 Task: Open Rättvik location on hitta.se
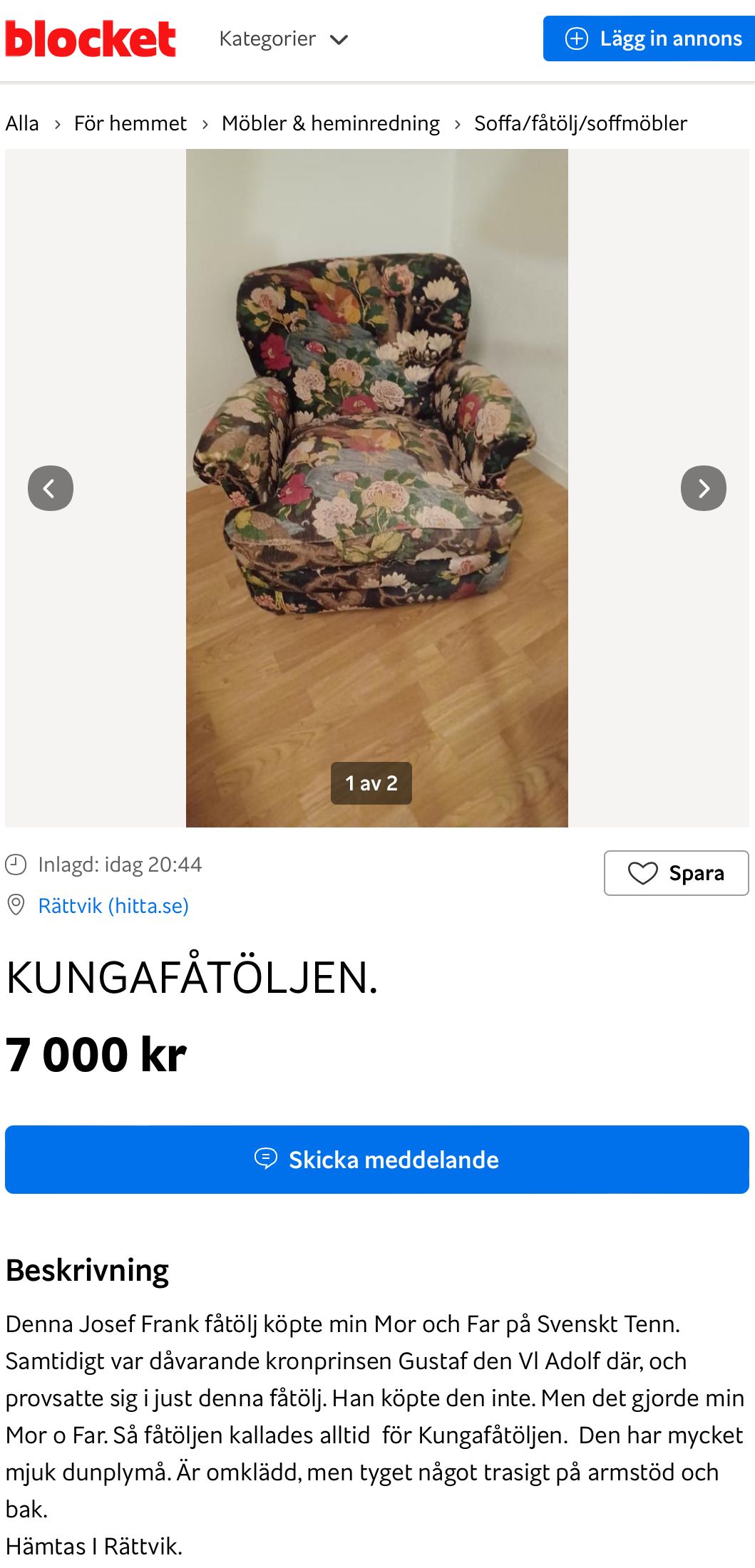point(113,906)
